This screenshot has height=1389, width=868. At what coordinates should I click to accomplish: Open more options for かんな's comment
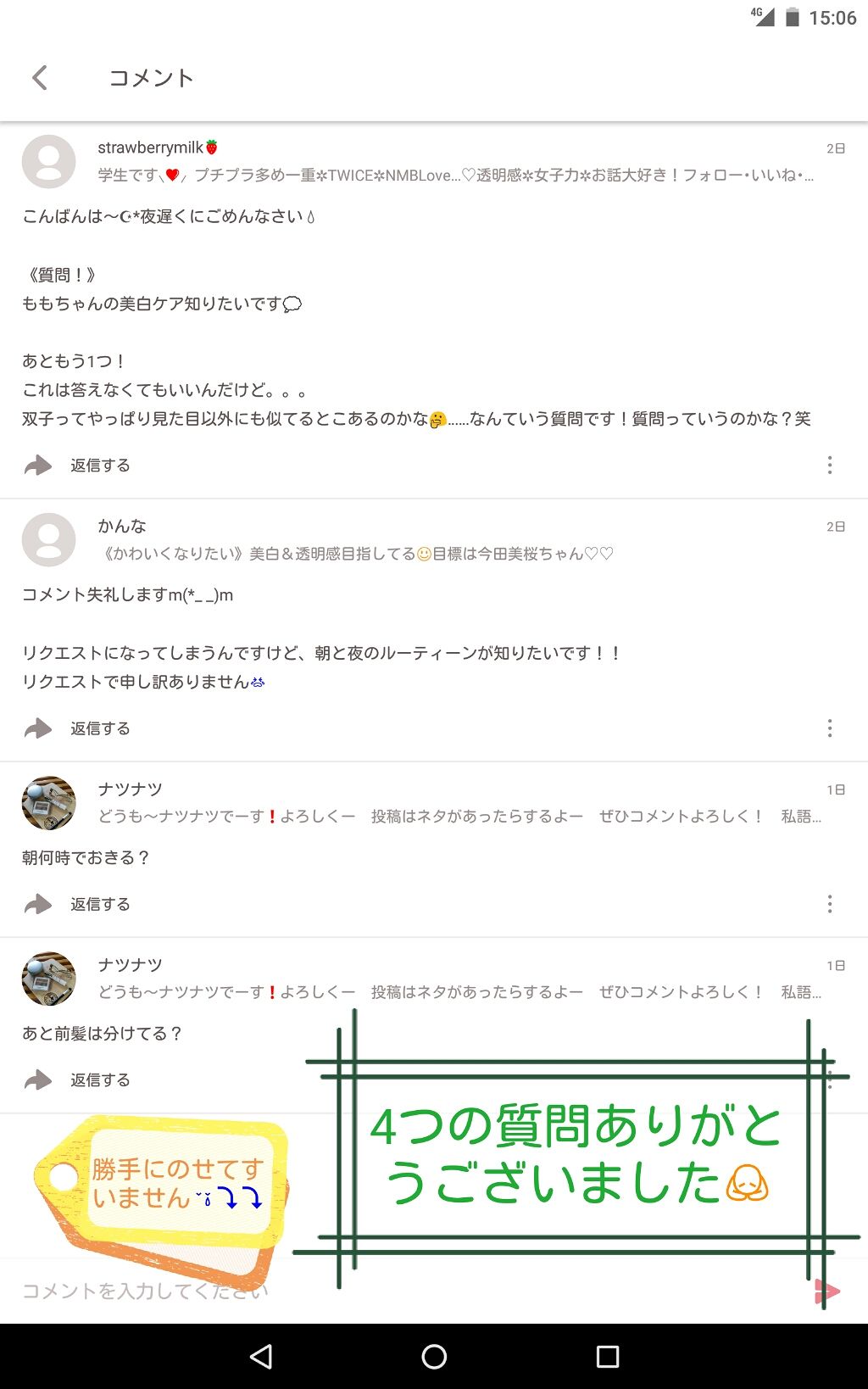[829, 728]
